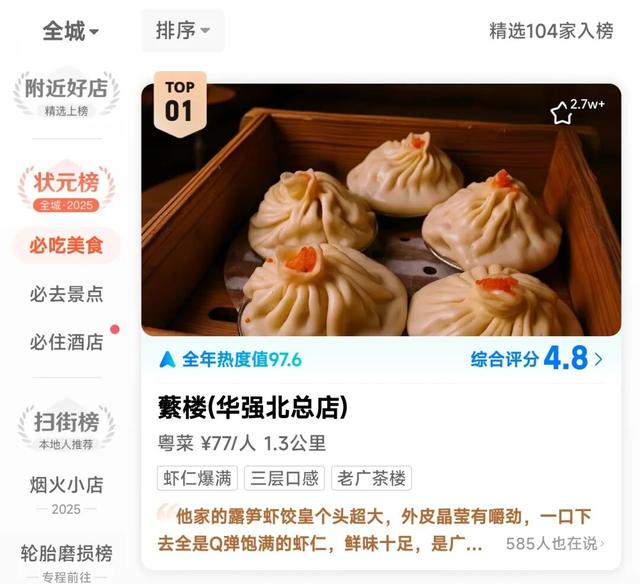640x584 pixels.
Task: Open the 排序 sort dropdown
Action: (x=182, y=31)
